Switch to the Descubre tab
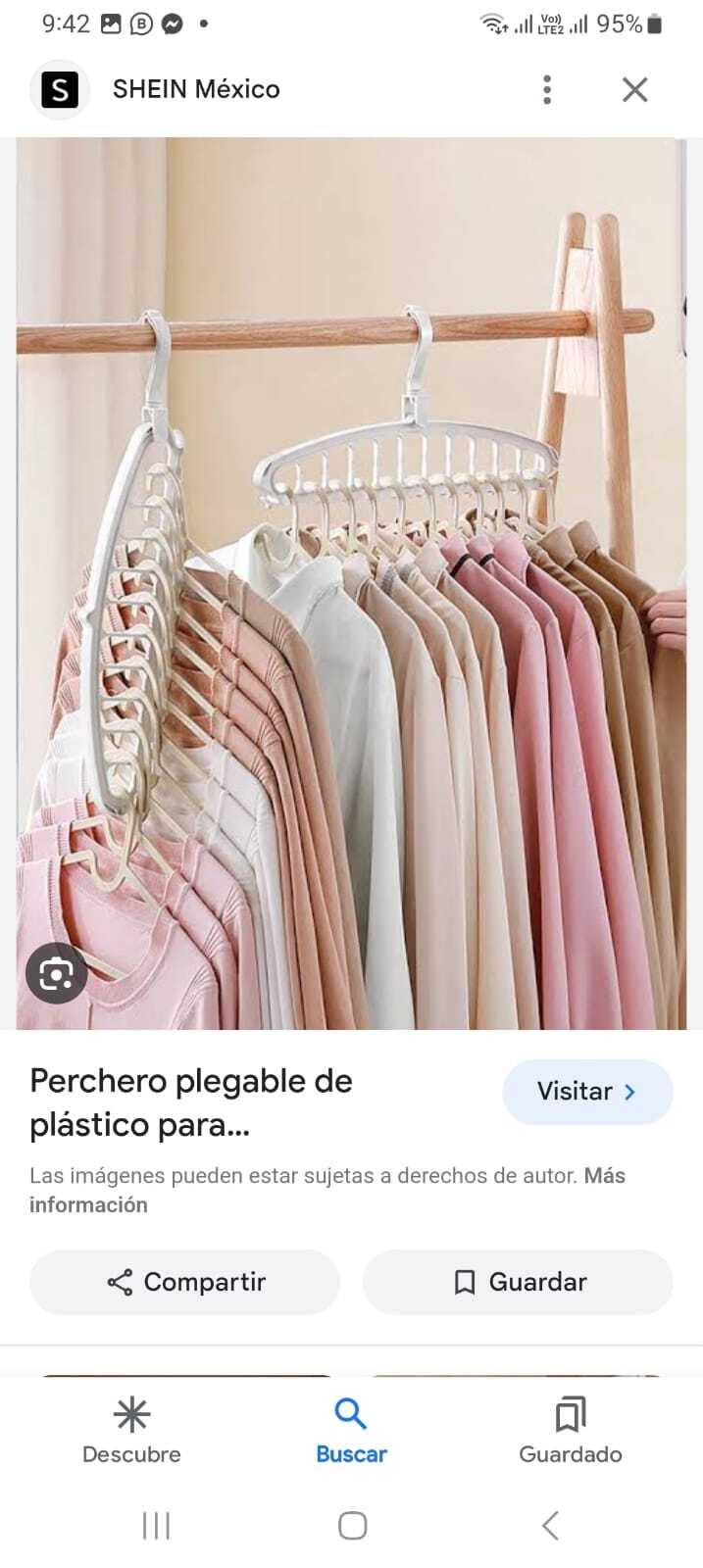Image resolution: width=703 pixels, height=1568 pixels. pos(131,1431)
